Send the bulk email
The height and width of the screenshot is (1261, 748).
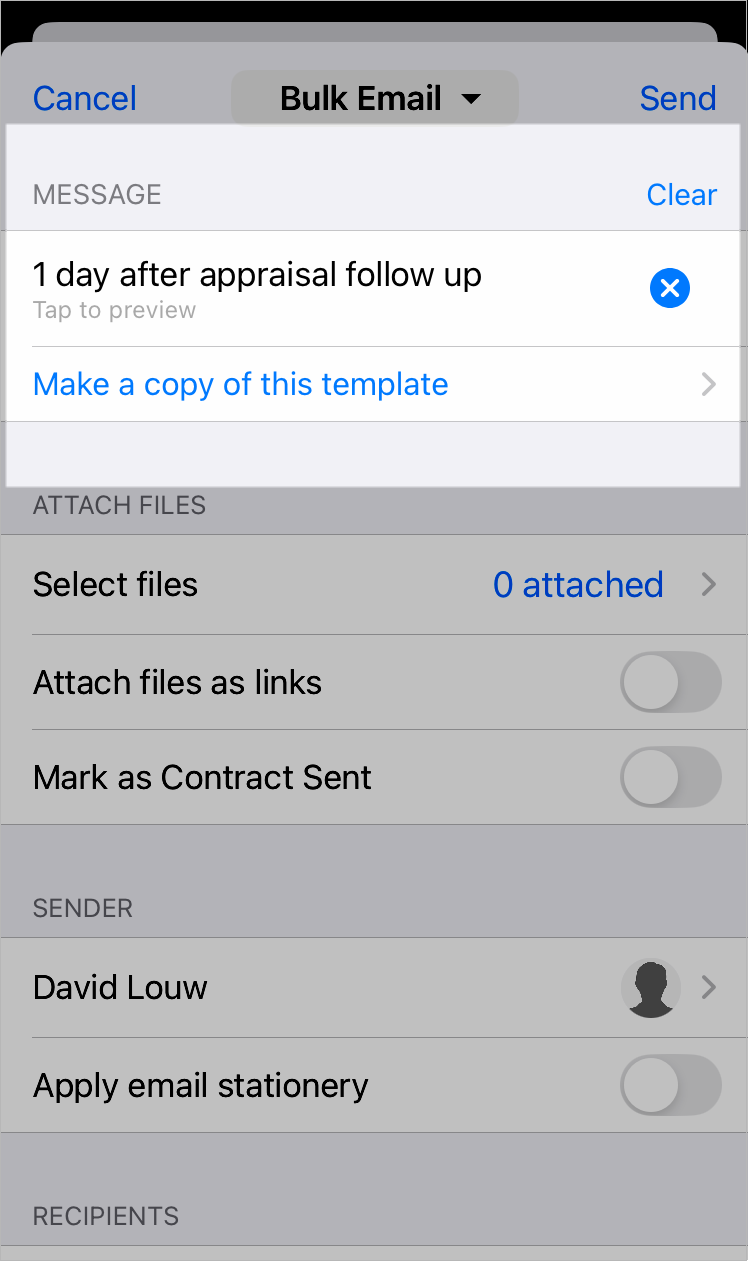click(x=678, y=98)
